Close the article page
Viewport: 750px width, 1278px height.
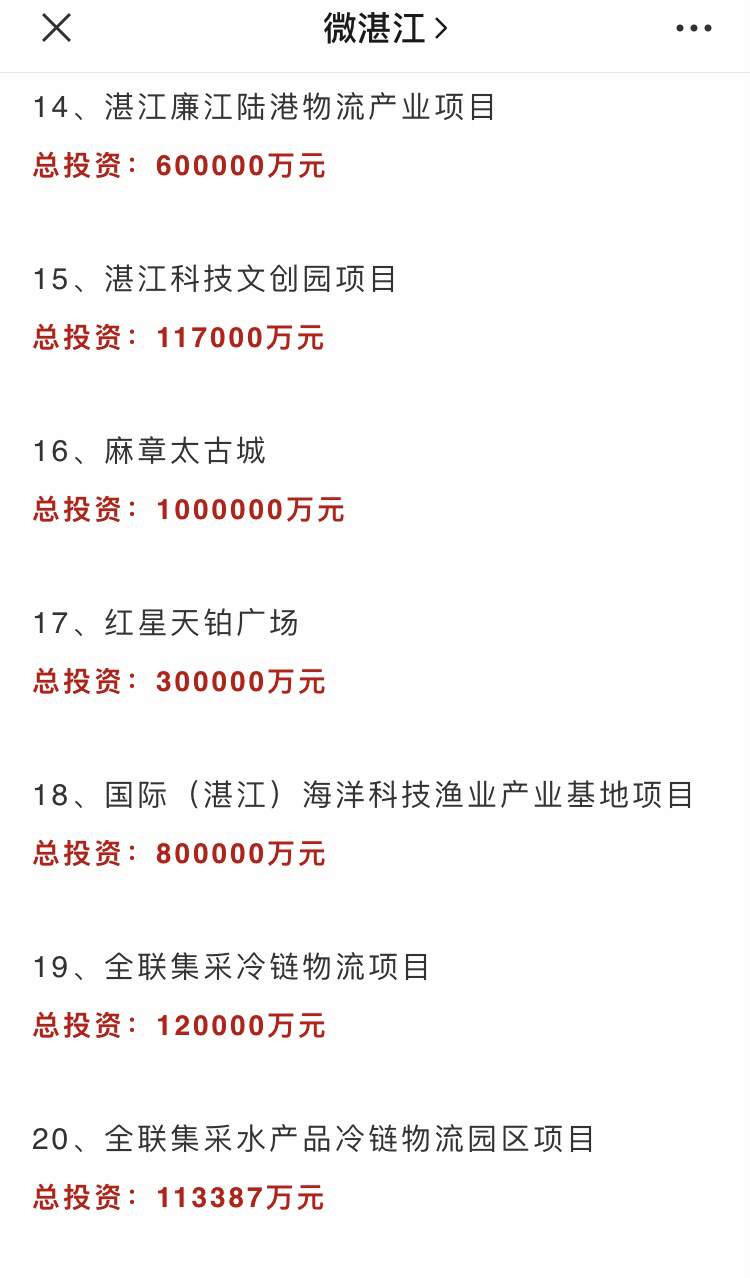pyautogui.click(x=56, y=28)
